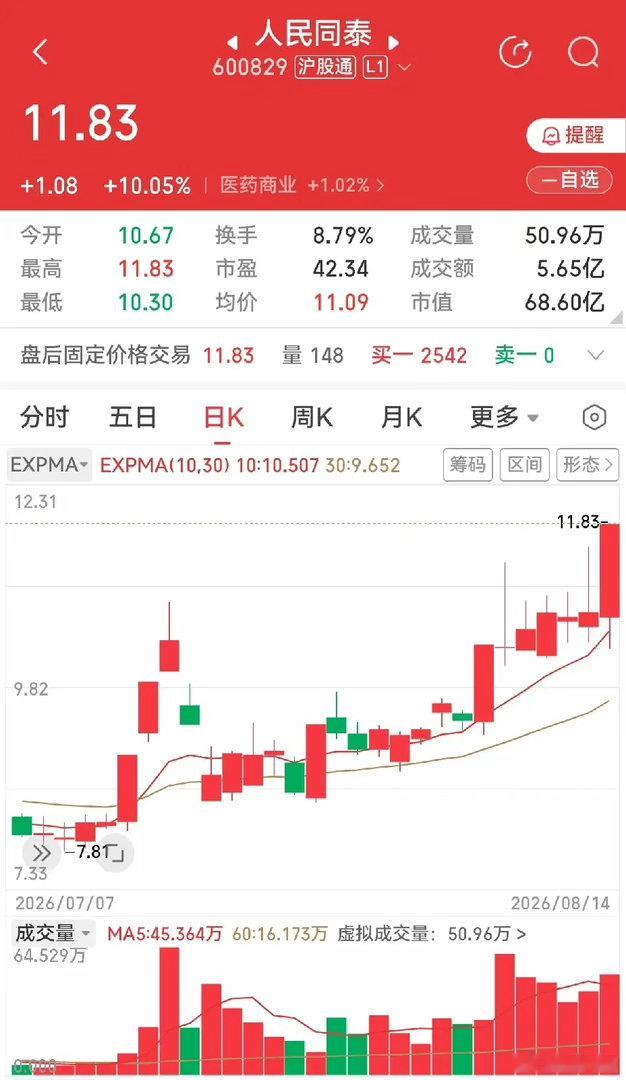
Task: Select the 周K chart tab
Action: coord(311,417)
